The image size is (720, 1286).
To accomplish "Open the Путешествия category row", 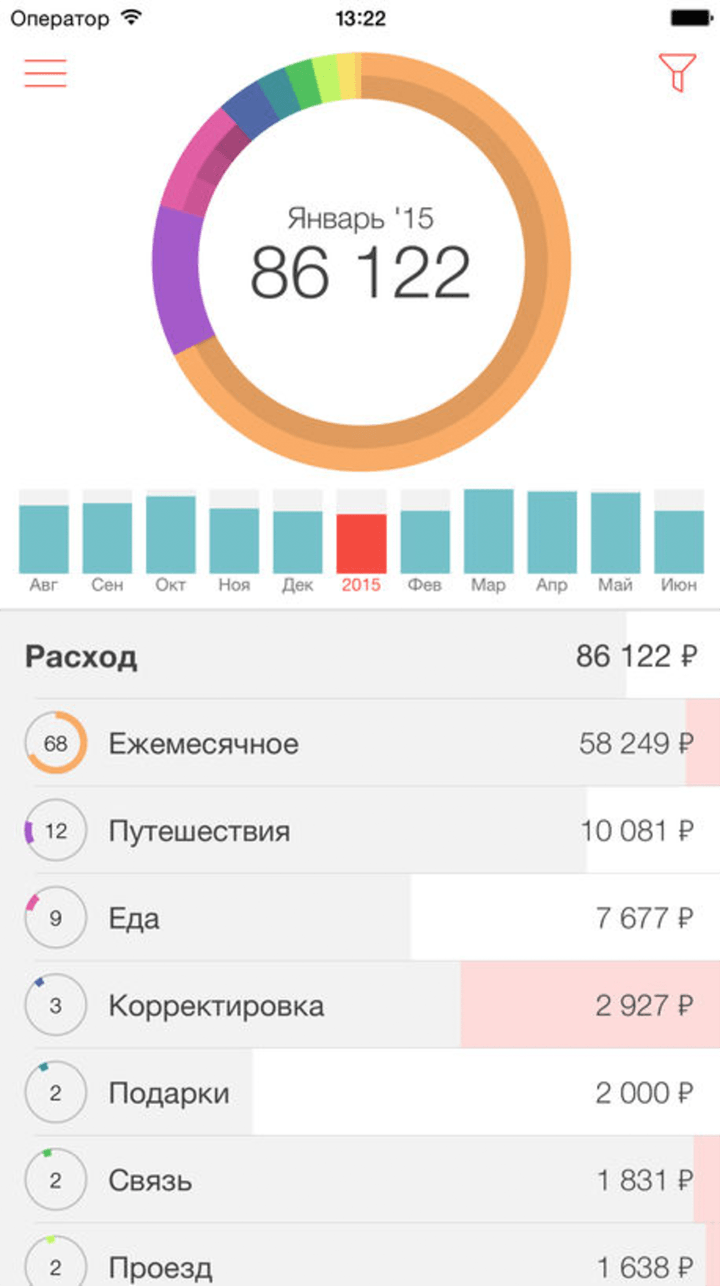I will click(x=360, y=831).
